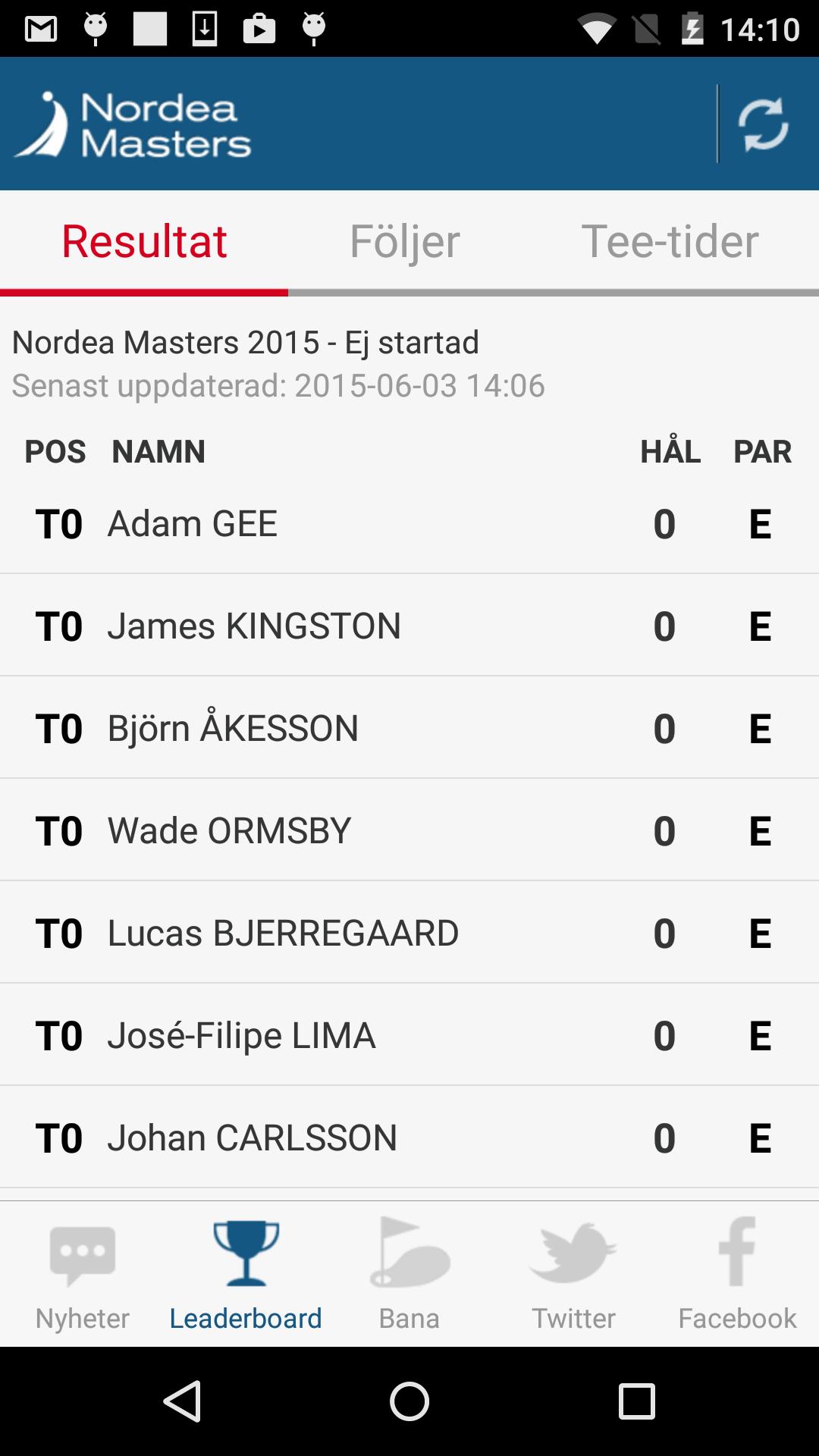This screenshot has height=1456, width=819.
Task: Select Johan CARLSSON from the list
Action: pyautogui.click(x=409, y=1136)
